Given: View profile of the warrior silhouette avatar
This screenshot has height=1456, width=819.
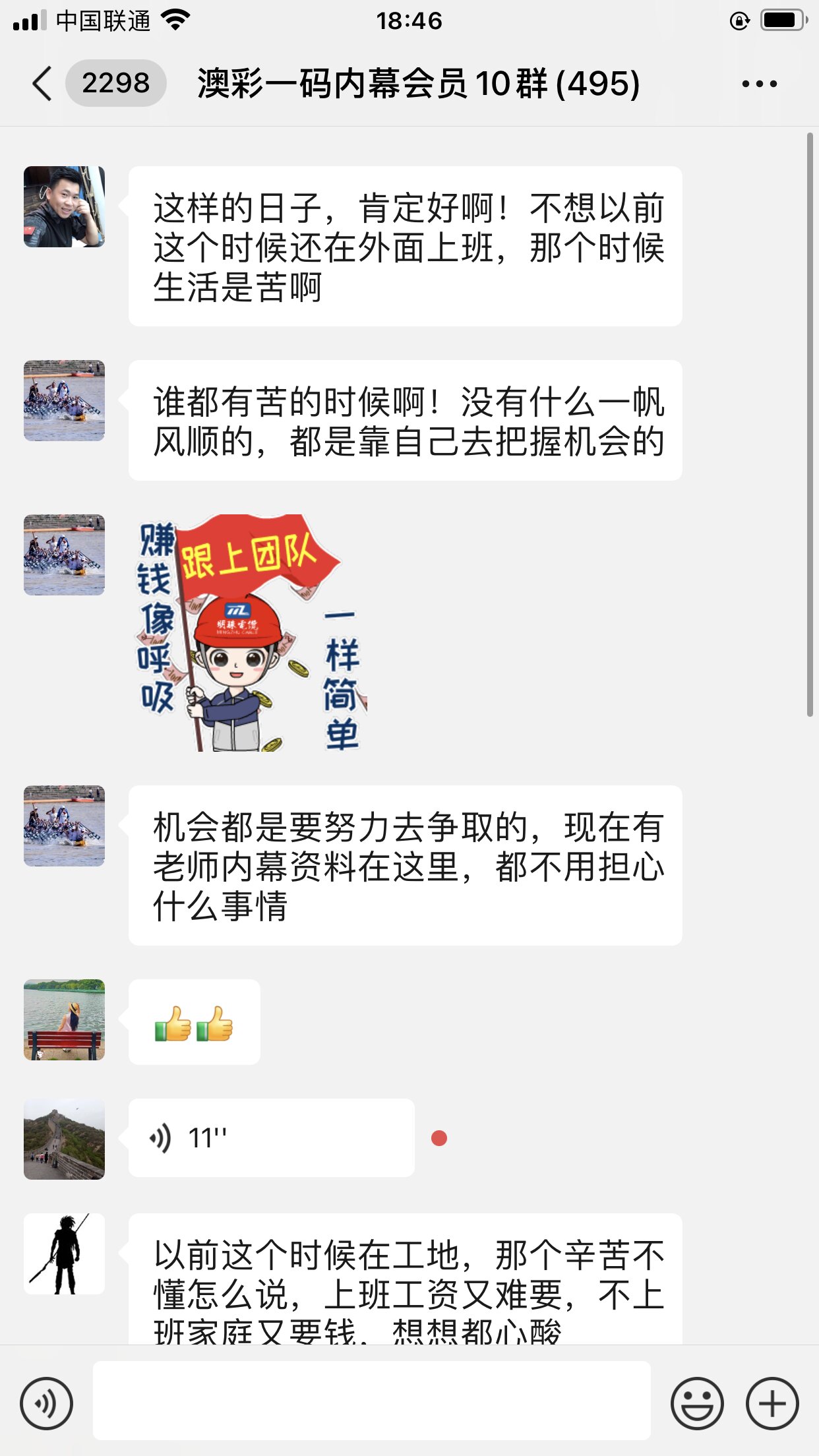Looking at the screenshot, I should click(x=64, y=1254).
